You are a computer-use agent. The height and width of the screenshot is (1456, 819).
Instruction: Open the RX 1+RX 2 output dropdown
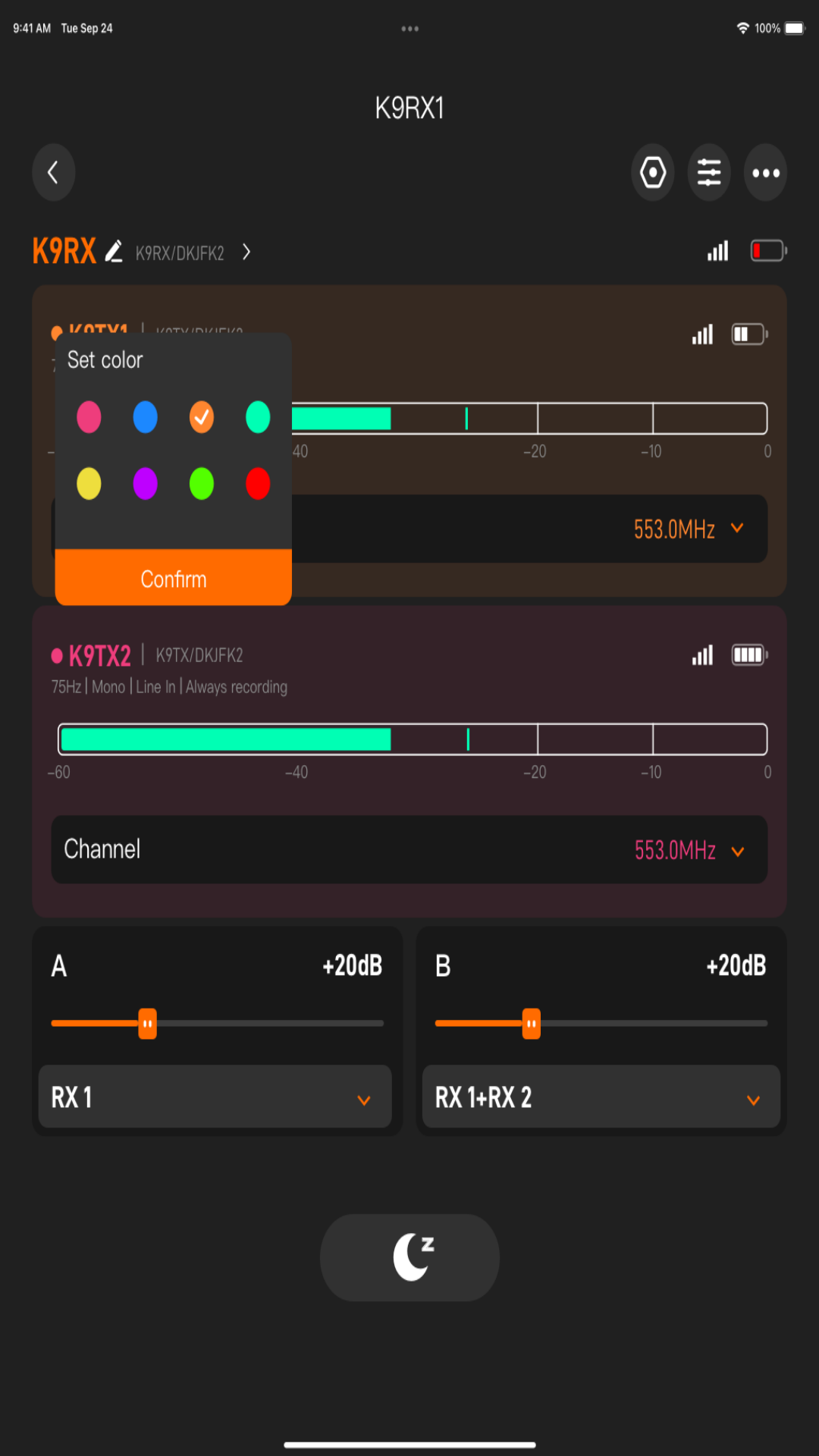601,1097
